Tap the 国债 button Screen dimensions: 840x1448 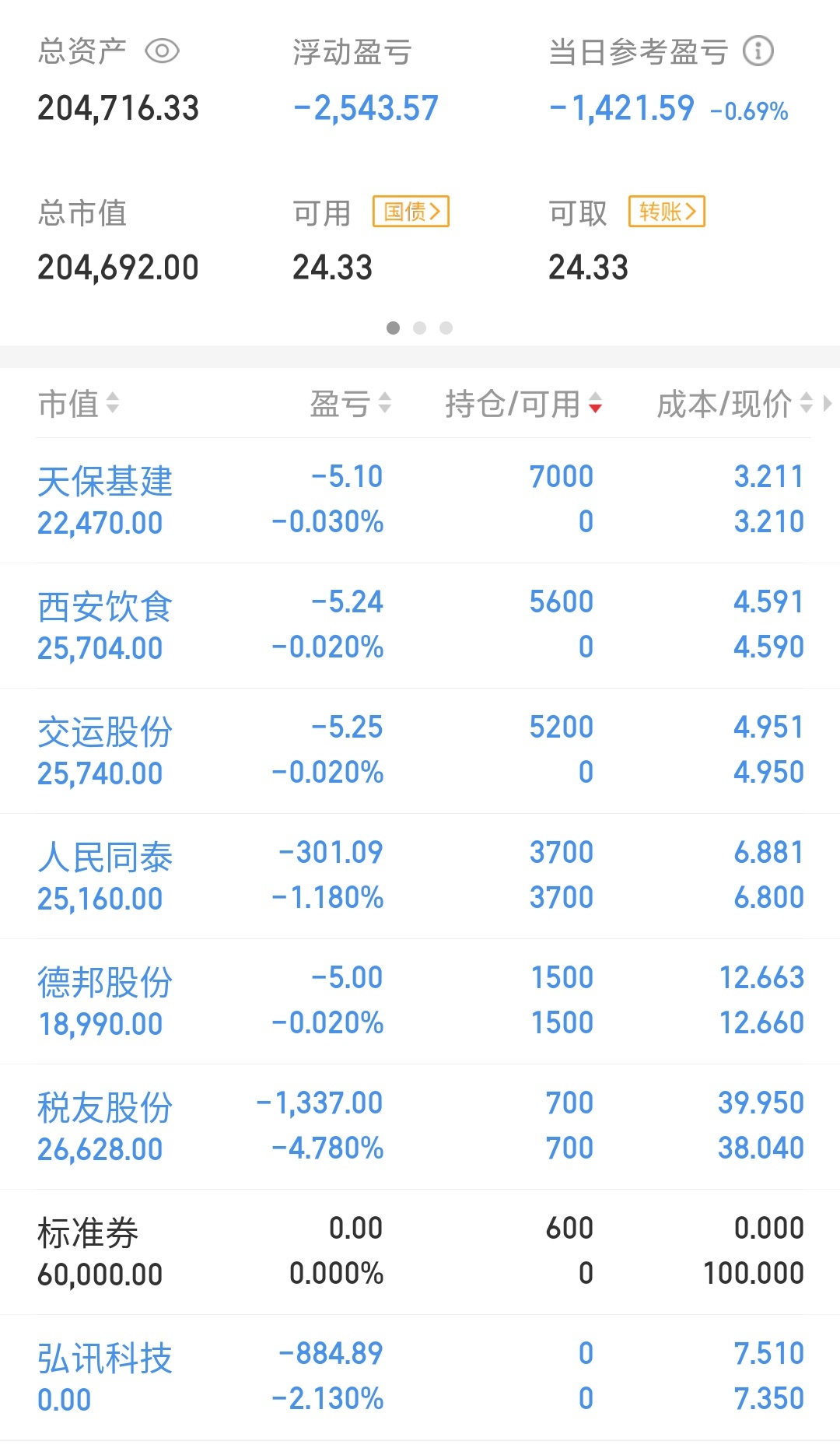[411, 212]
